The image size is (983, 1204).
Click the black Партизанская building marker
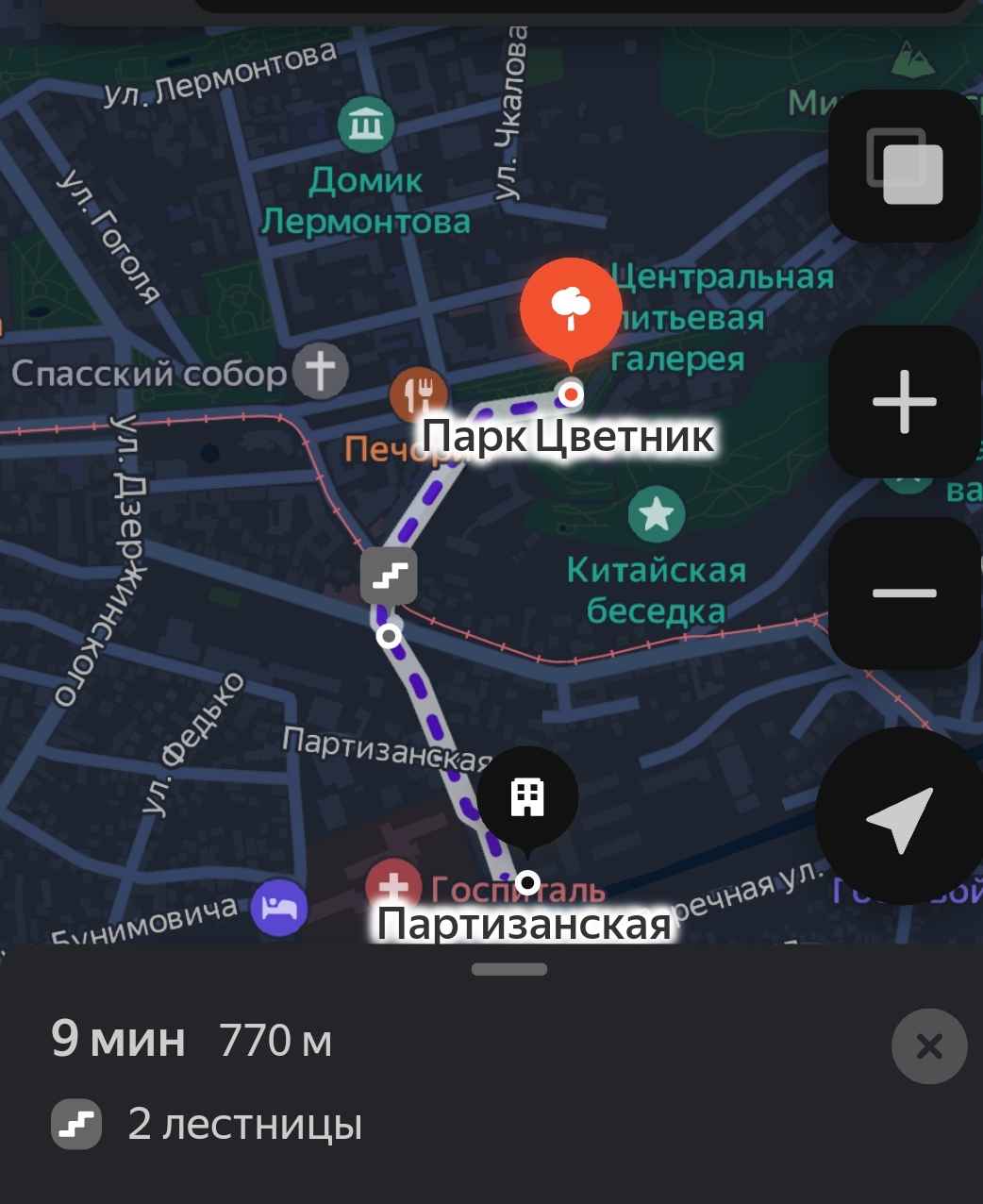[x=526, y=795]
